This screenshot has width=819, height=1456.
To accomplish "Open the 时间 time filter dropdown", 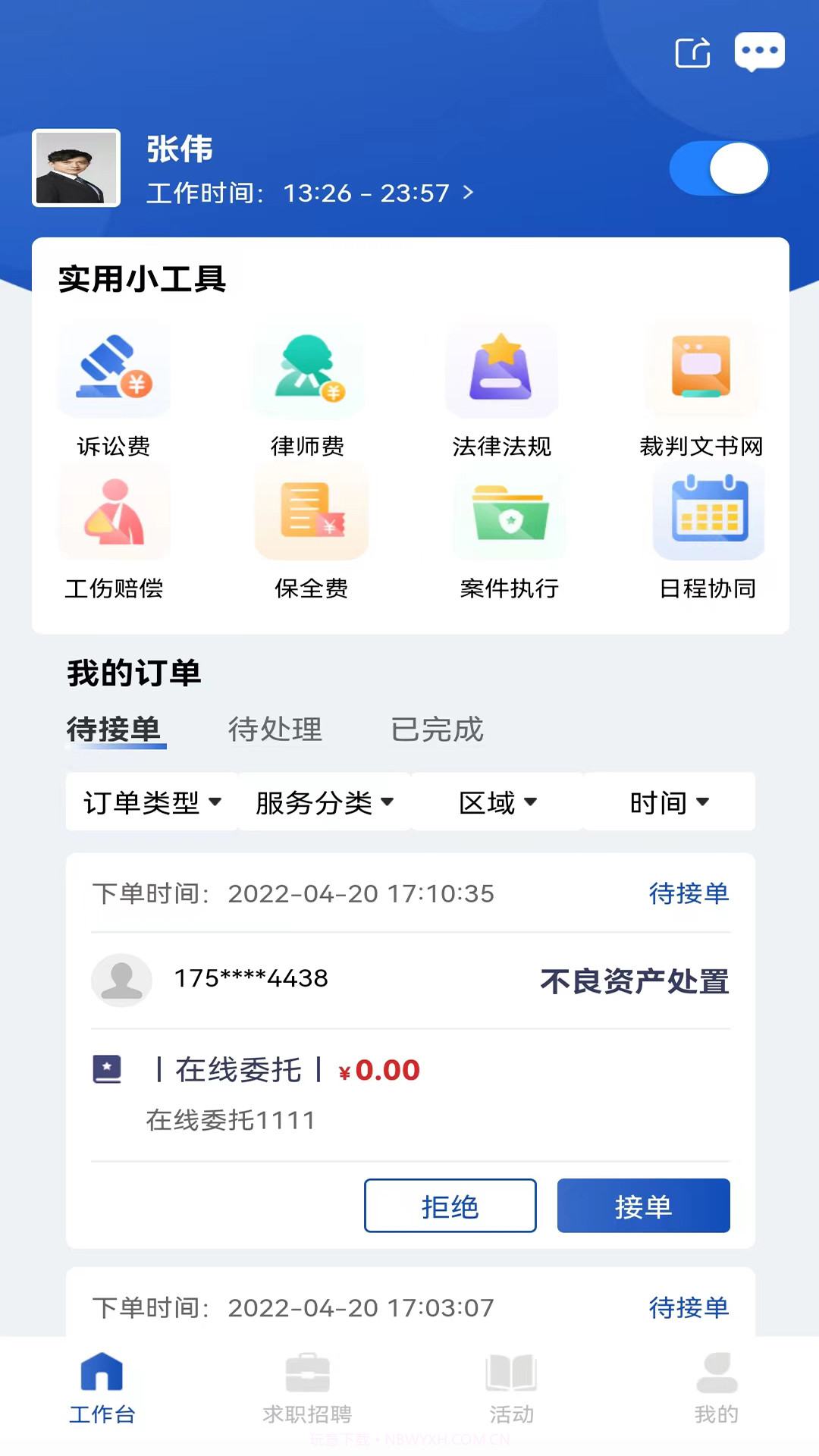I will click(670, 802).
